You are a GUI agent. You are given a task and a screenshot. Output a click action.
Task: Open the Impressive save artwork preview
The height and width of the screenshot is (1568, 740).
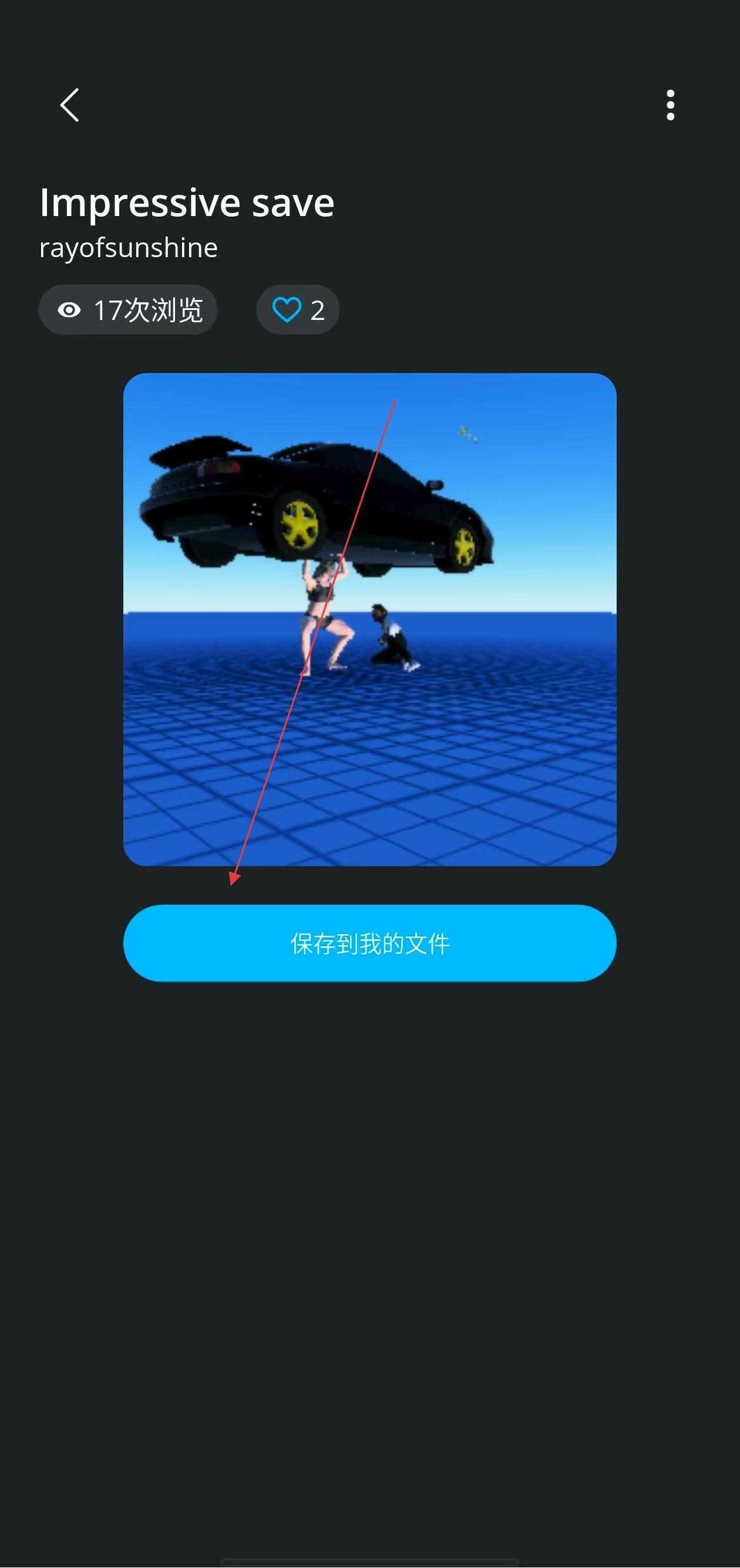(x=369, y=619)
